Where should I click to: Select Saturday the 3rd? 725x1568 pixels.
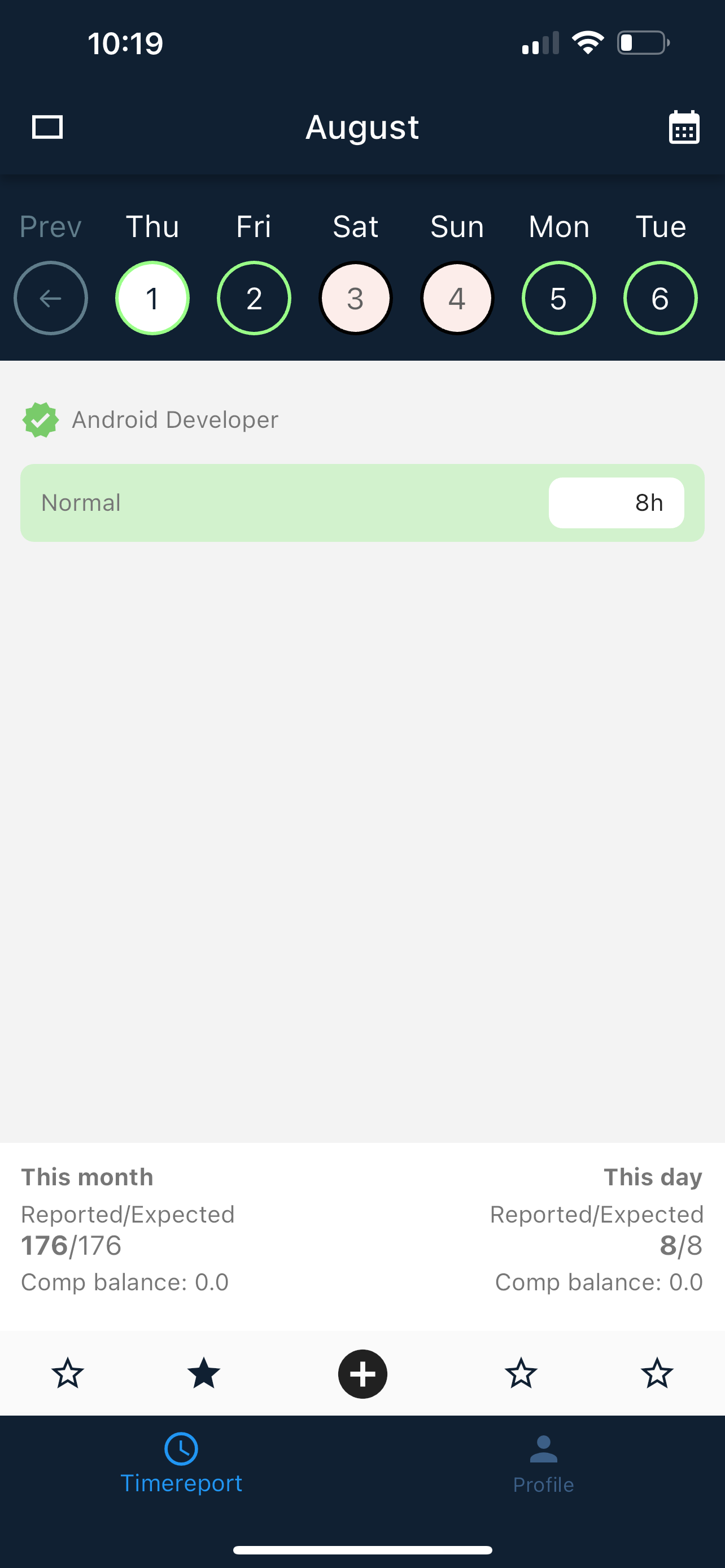click(356, 298)
